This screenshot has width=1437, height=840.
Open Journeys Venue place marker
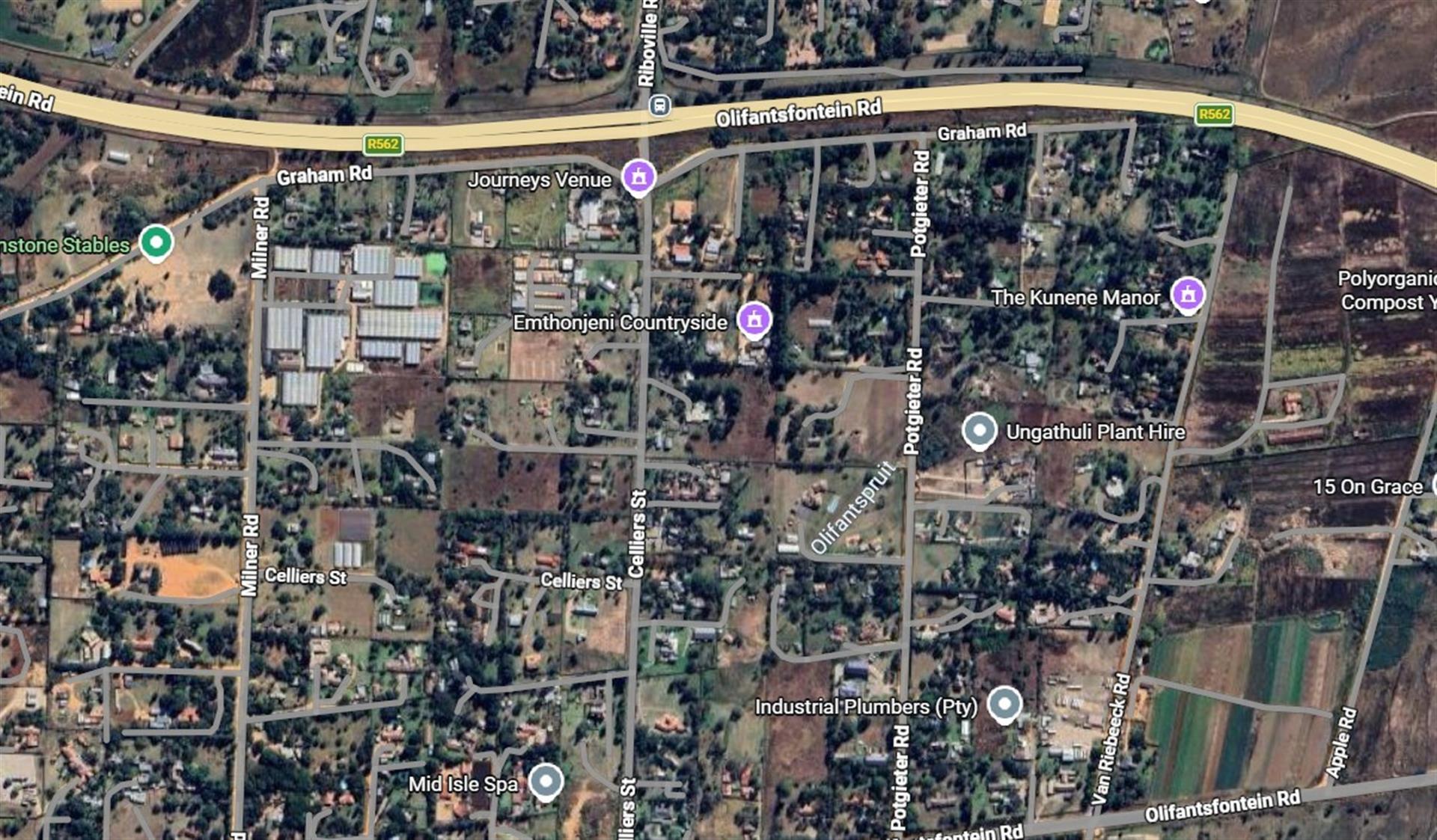click(638, 177)
